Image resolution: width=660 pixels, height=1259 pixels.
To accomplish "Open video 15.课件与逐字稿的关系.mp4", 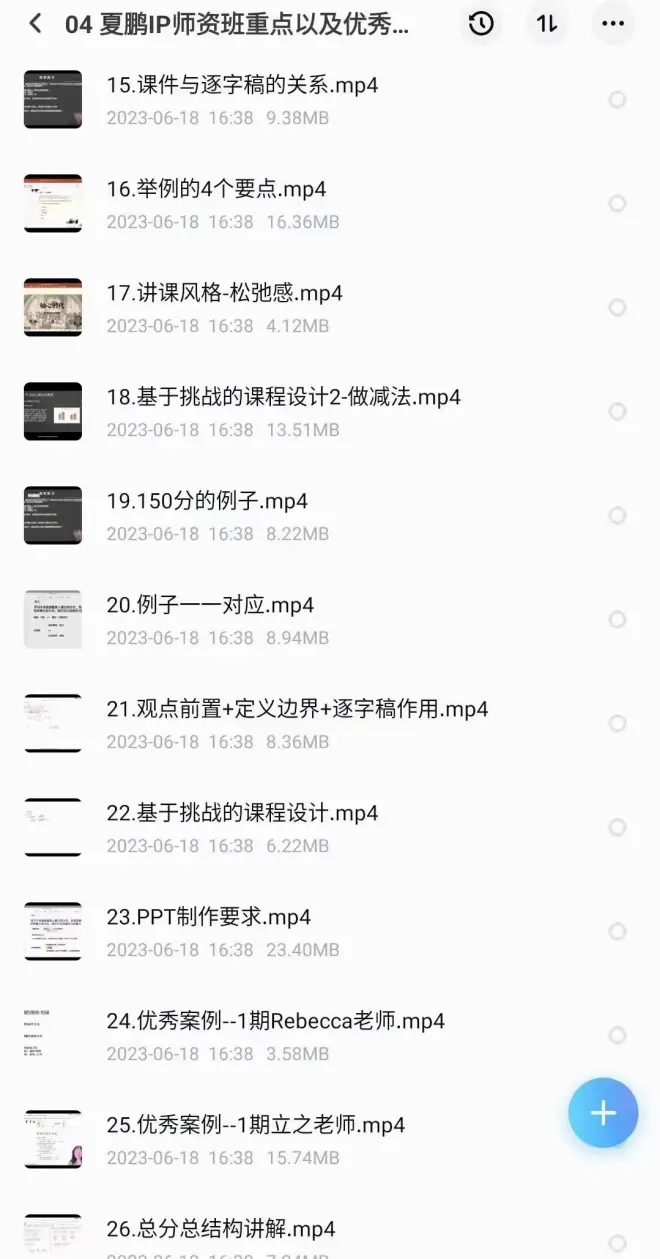I will 242,86.
